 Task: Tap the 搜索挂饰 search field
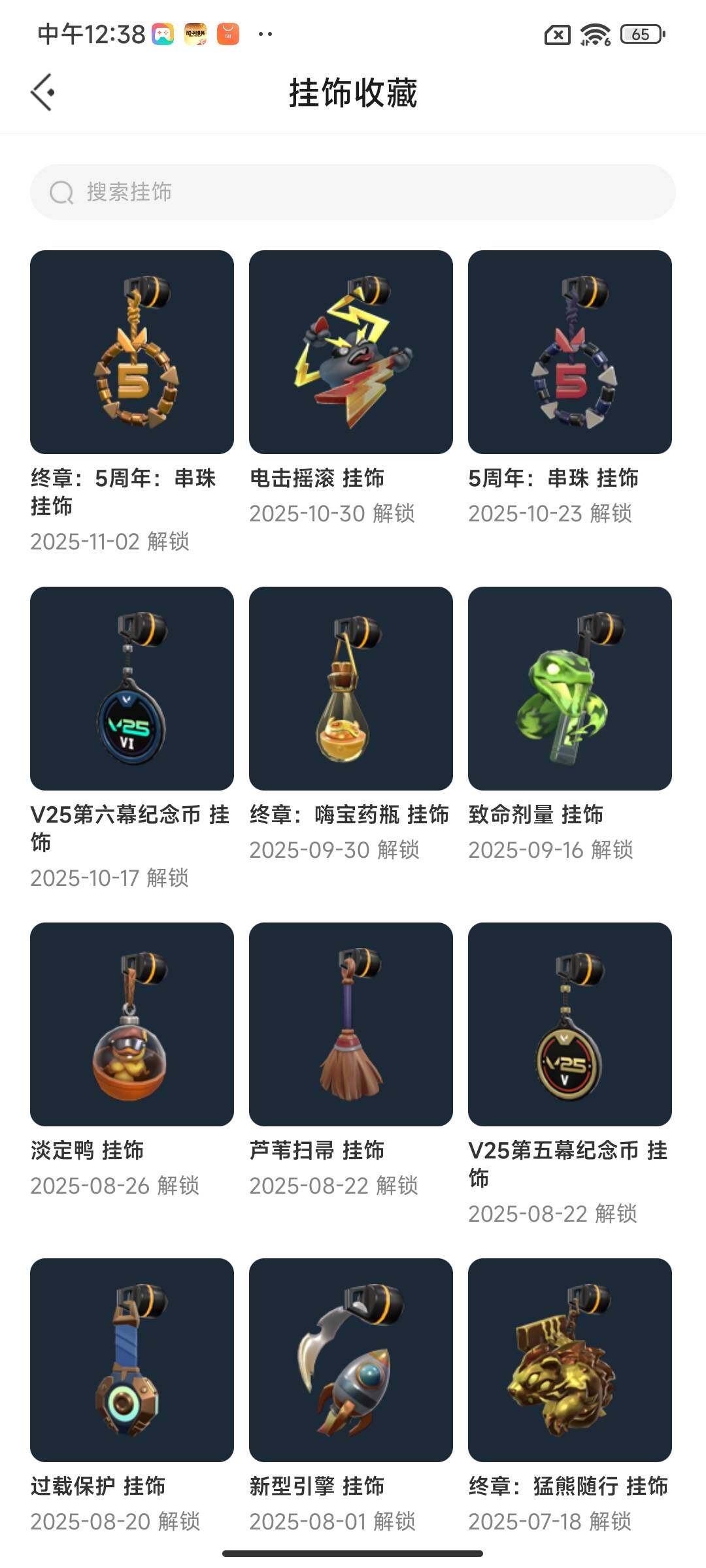point(353,192)
